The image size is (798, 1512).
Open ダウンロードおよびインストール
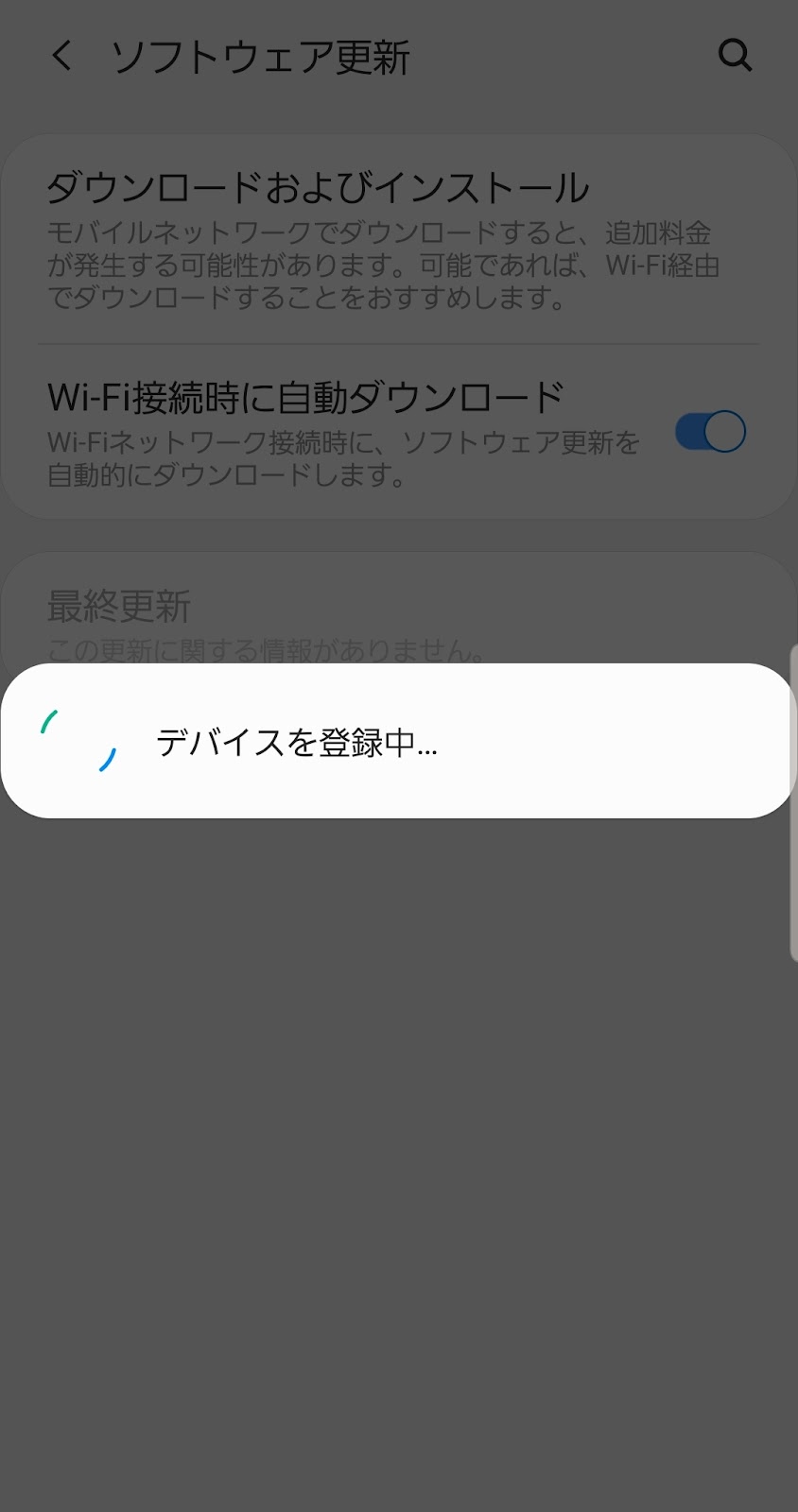[398, 240]
